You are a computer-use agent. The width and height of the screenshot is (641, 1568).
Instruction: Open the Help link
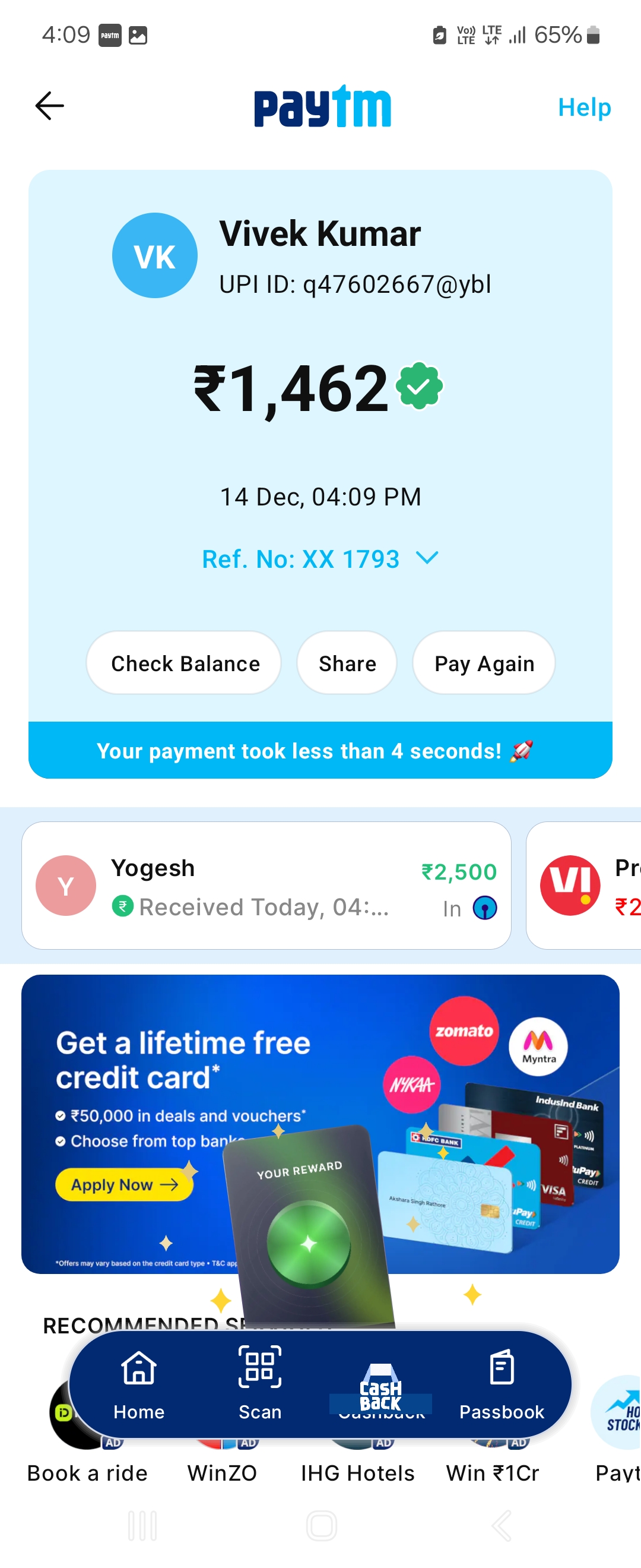pos(584,108)
